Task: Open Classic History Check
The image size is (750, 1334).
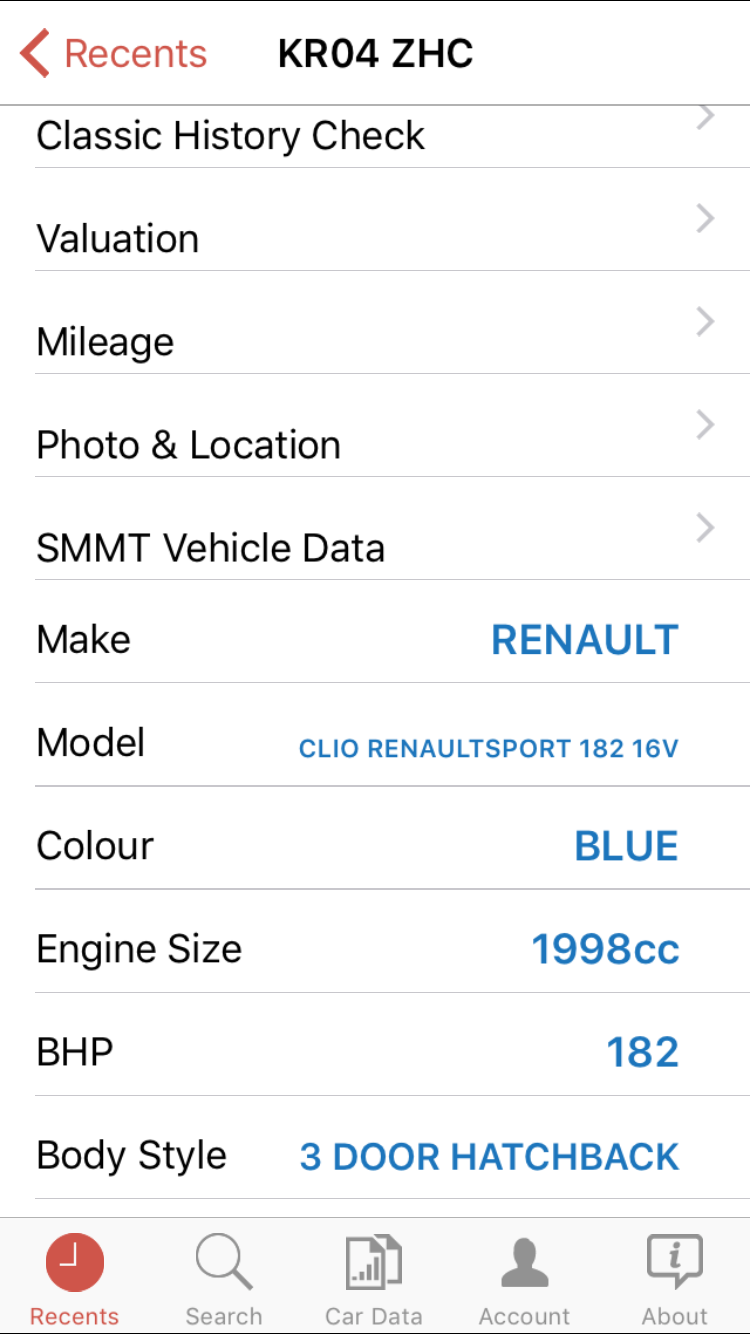Action: [x=375, y=136]
